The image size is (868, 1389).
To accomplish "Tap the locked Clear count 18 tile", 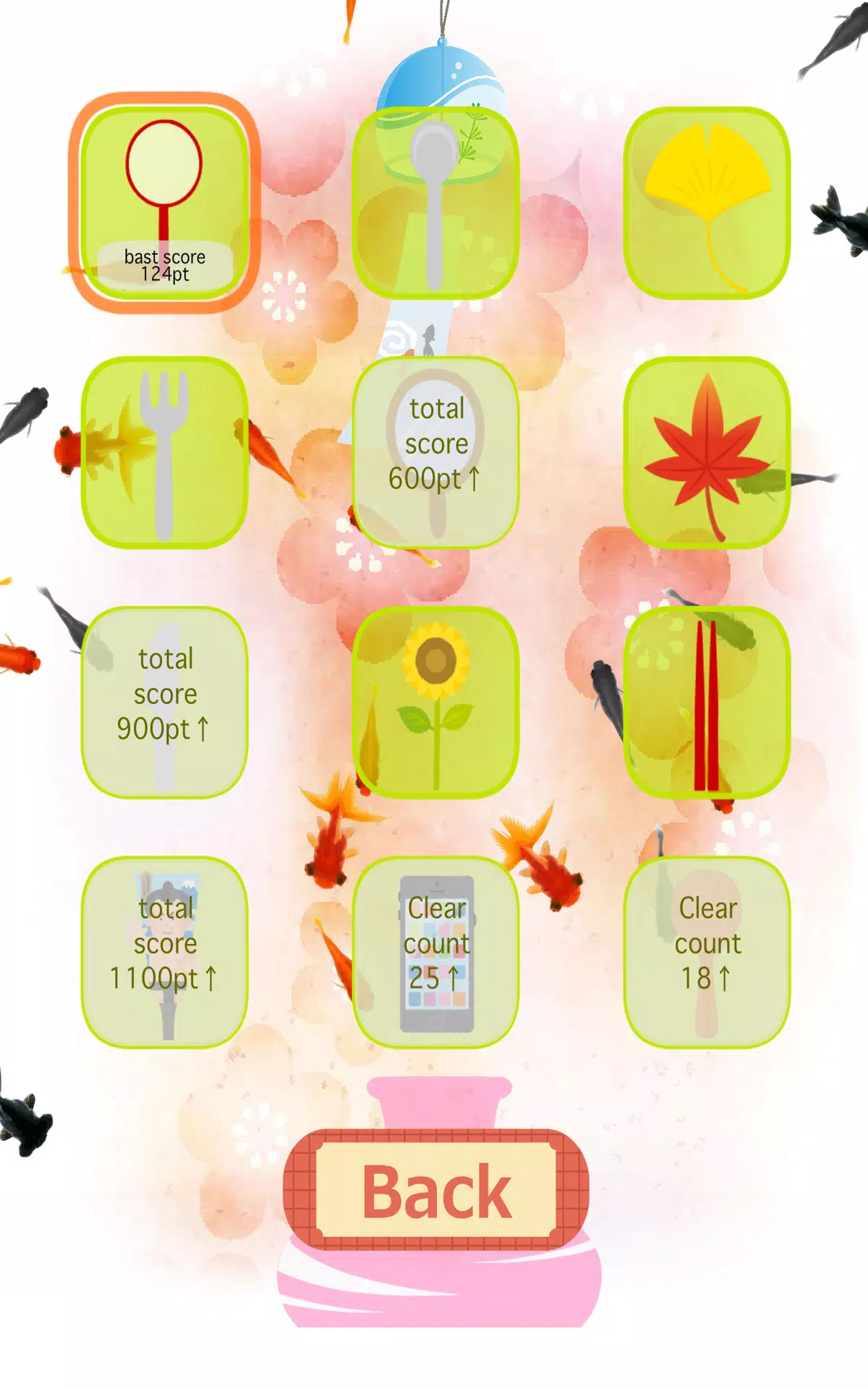I will pos(707,951).
